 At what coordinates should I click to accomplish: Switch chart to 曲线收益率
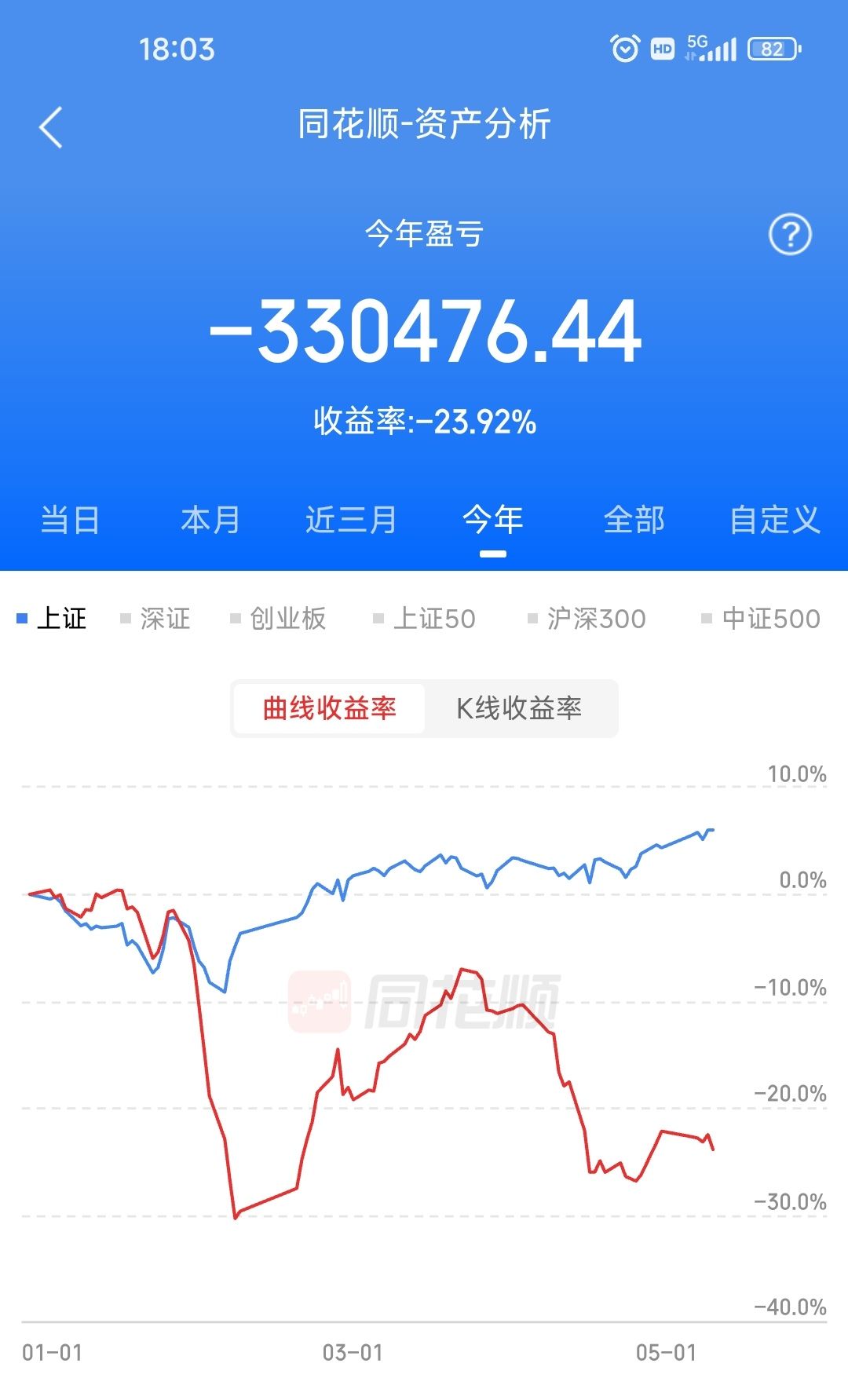[330, 708]
